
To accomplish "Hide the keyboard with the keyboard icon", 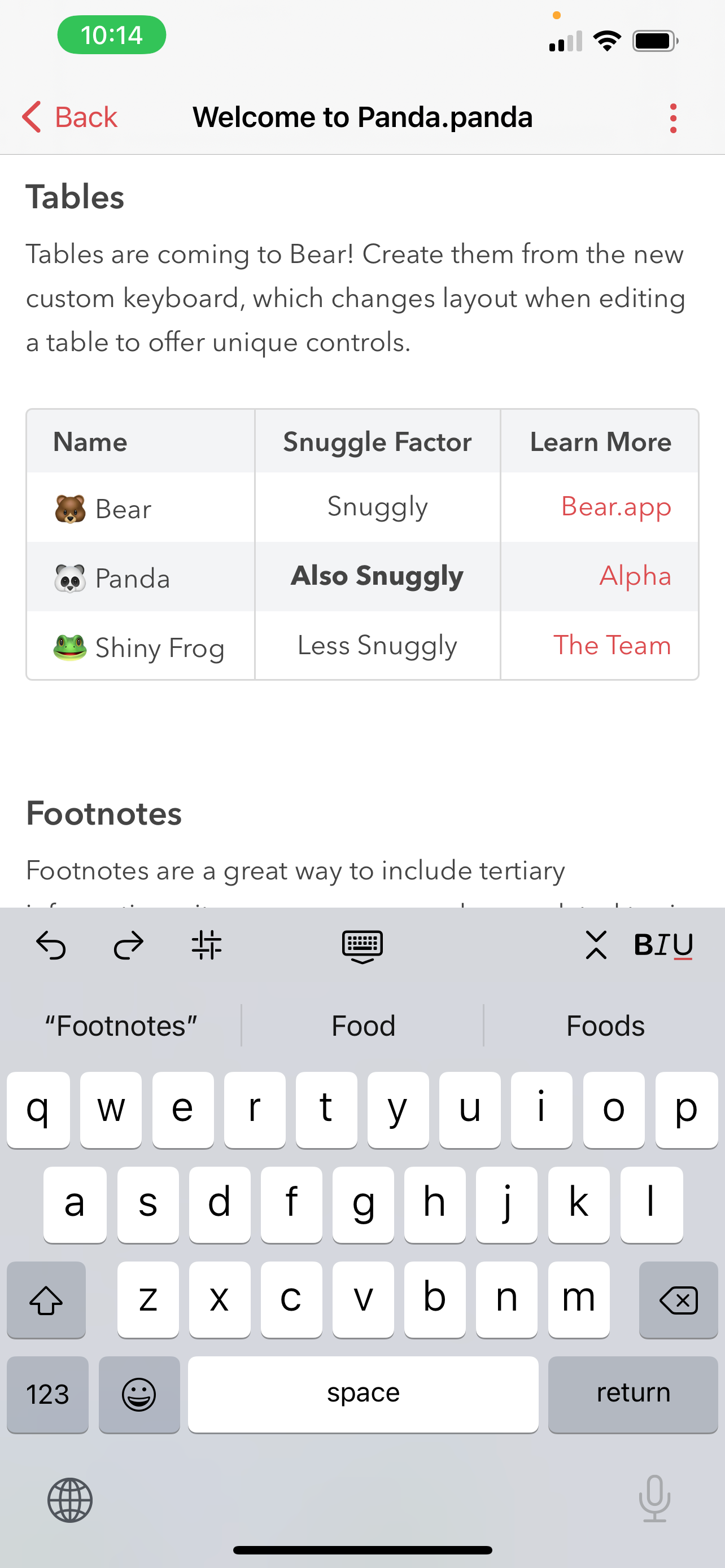I will coord(362,947).
